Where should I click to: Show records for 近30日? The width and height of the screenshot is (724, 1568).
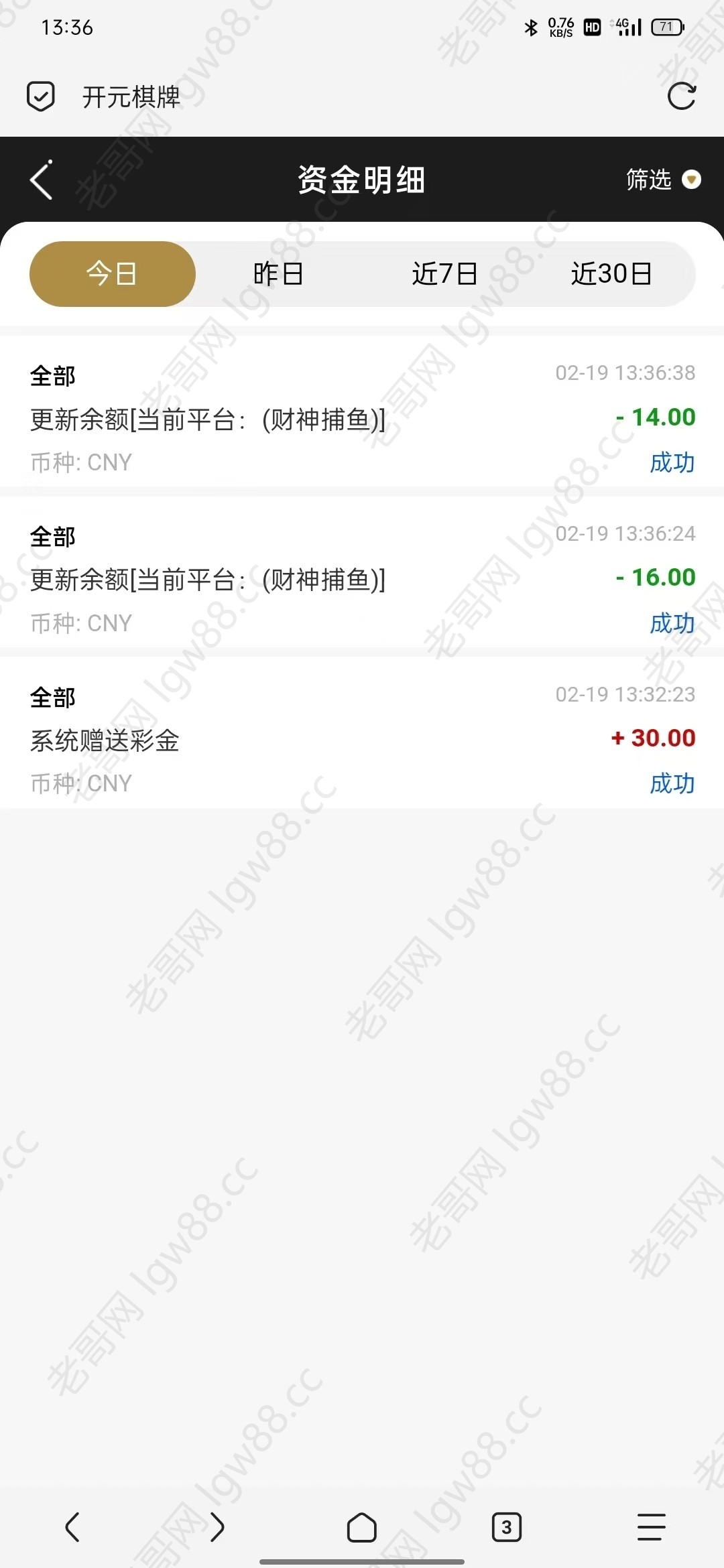(x=611, y=274)
